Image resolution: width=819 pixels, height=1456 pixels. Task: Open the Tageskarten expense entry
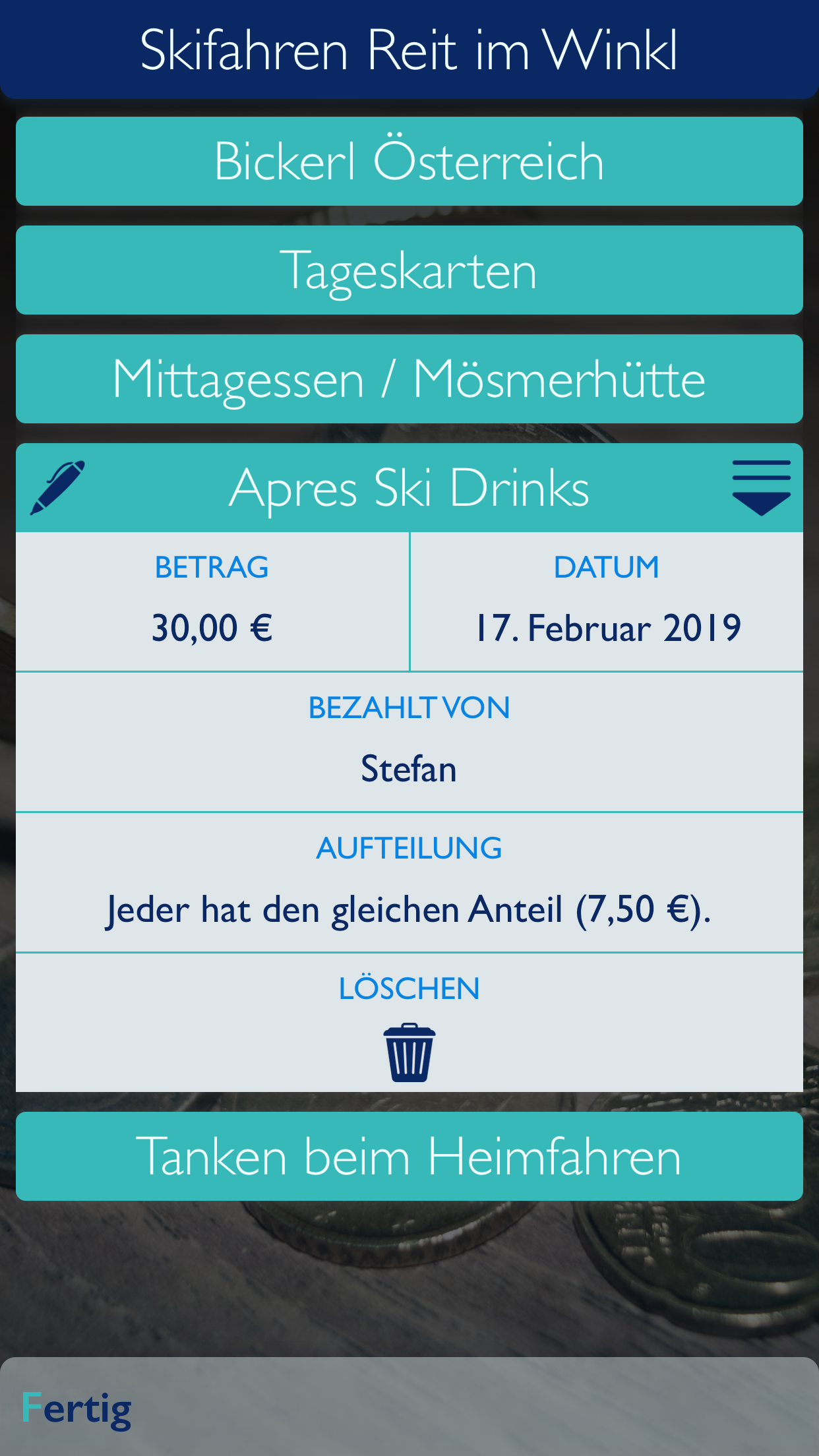pyautogui.click(x=409, y=270)
